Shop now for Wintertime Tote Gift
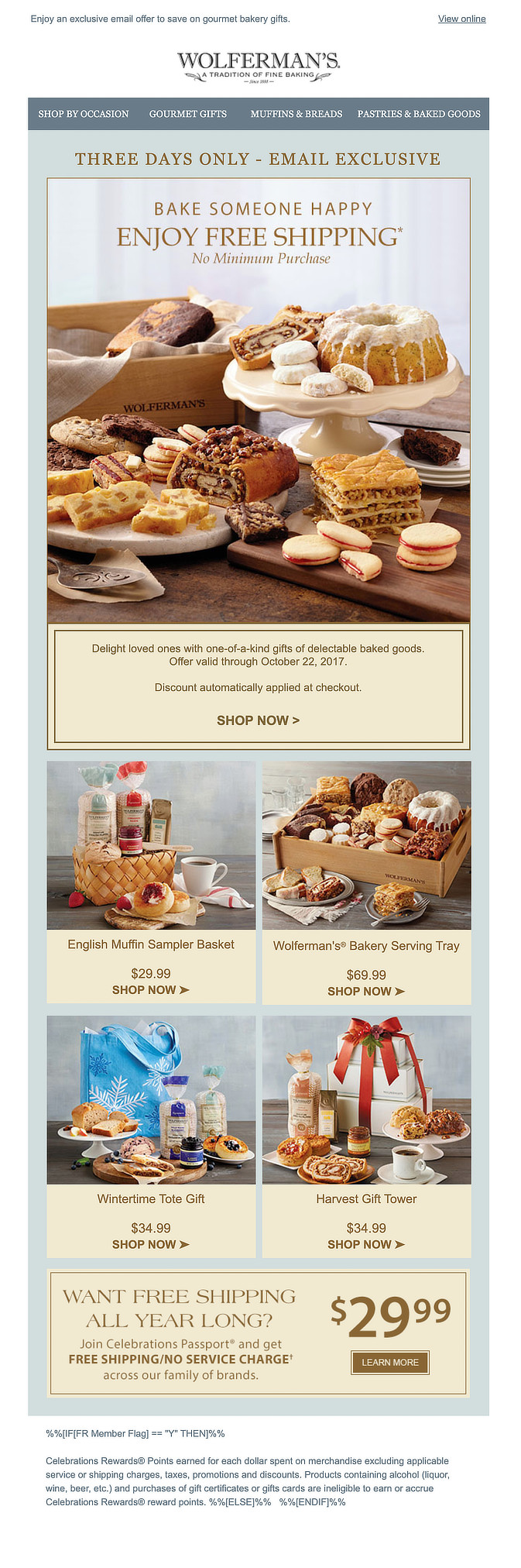 (x=151, y=1244)
